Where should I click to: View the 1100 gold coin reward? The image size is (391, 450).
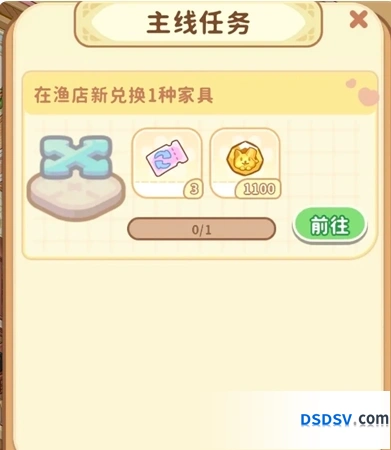pyautogui.click(x=245, y=163)
